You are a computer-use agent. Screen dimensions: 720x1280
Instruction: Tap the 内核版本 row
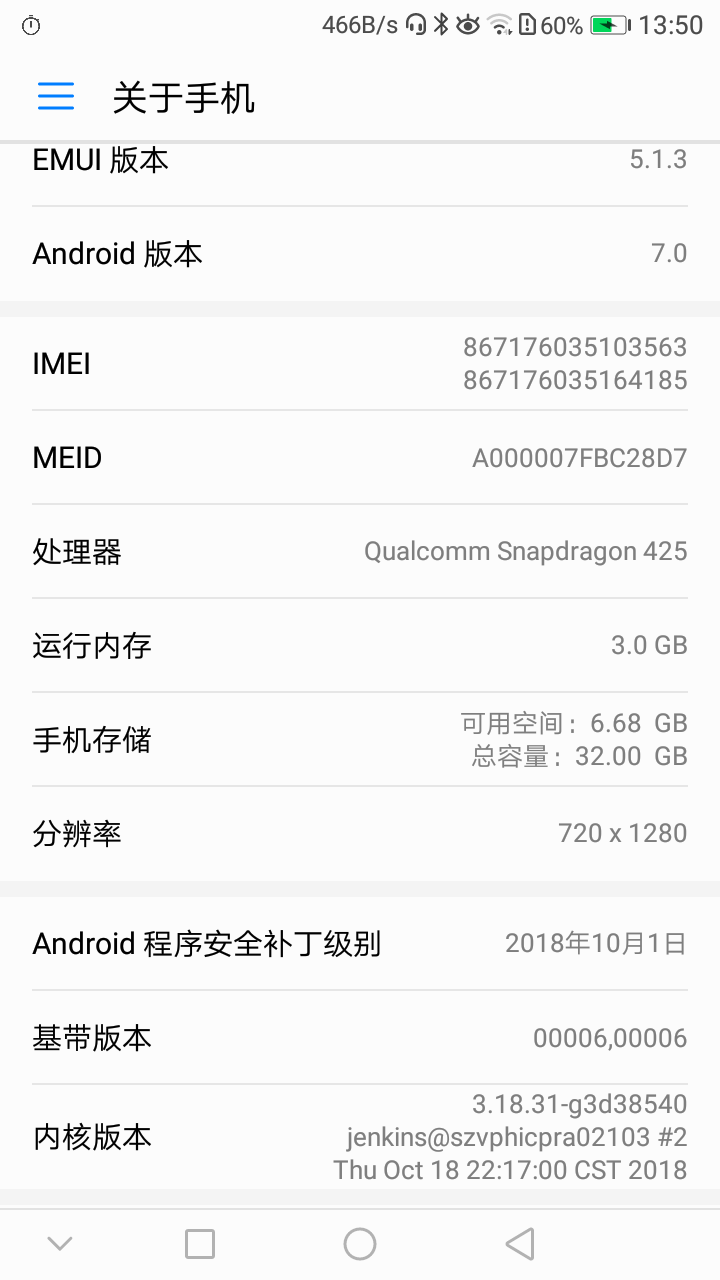[360, 1137]
